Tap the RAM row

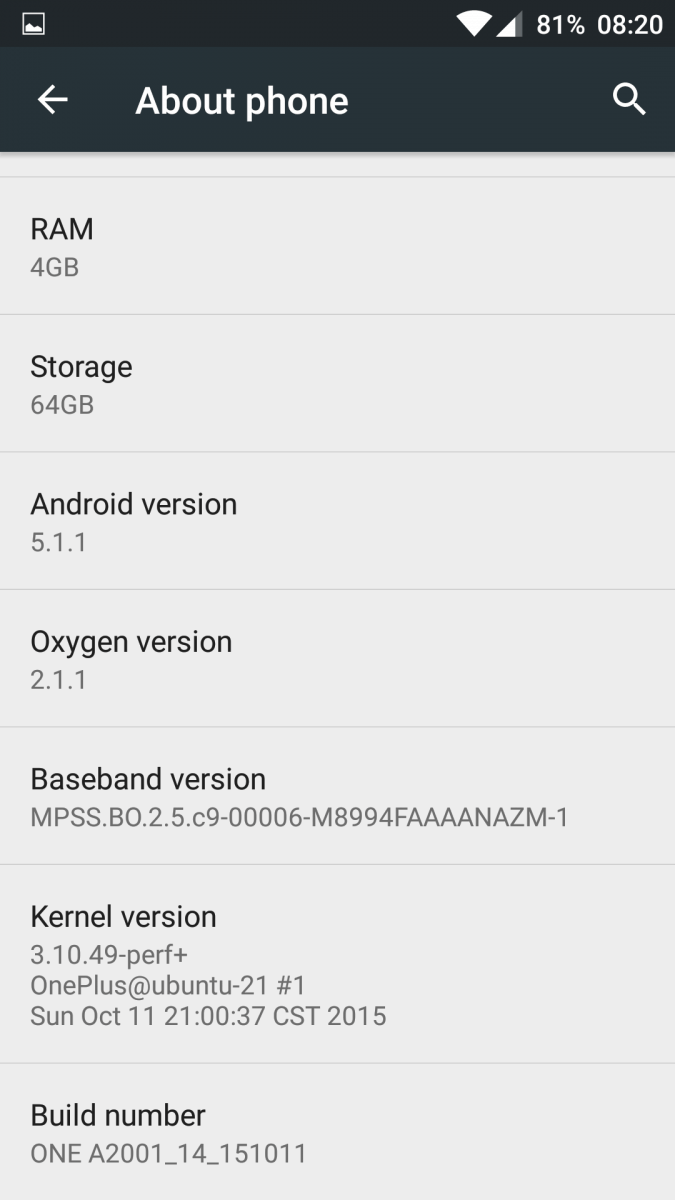tap(337, 246)
